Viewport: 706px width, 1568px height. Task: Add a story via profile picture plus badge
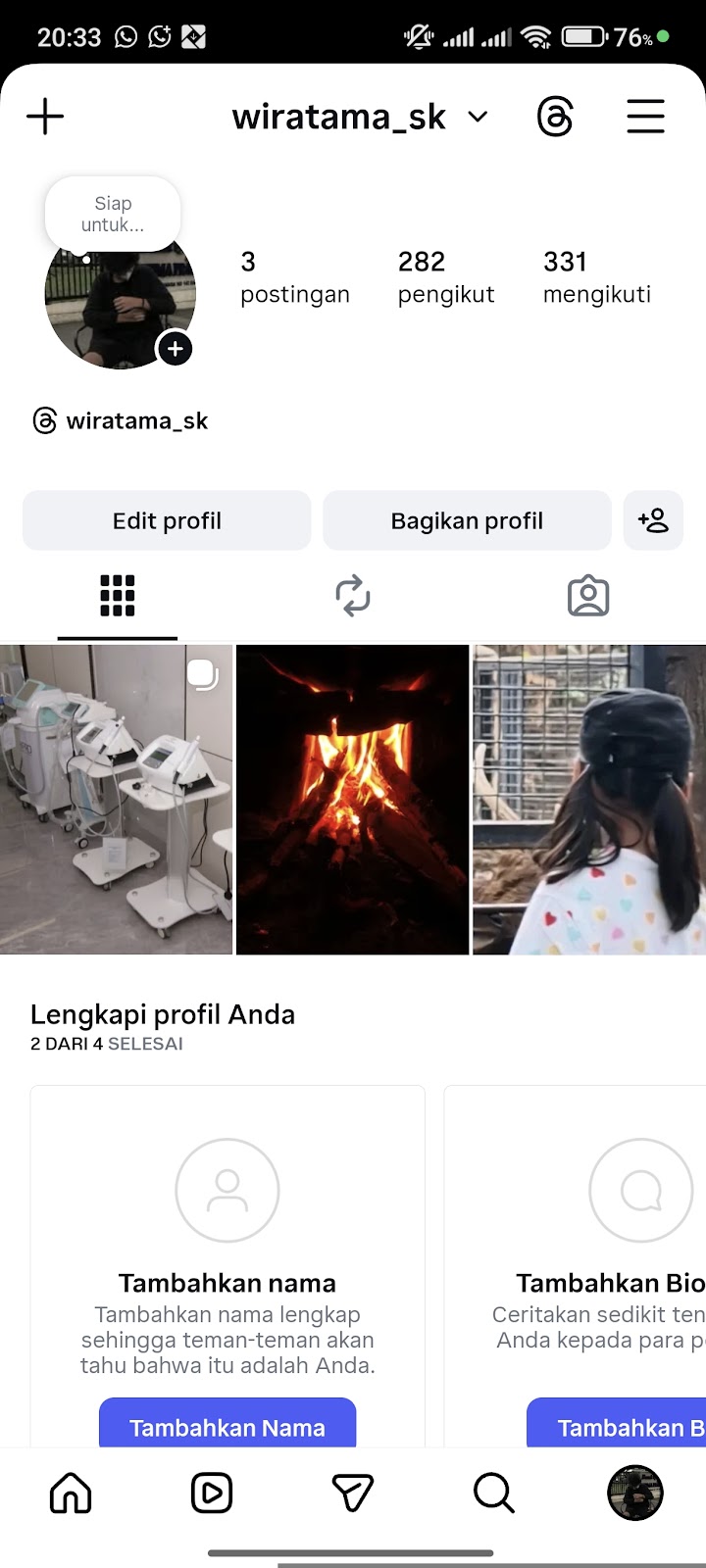coord(176,349)
